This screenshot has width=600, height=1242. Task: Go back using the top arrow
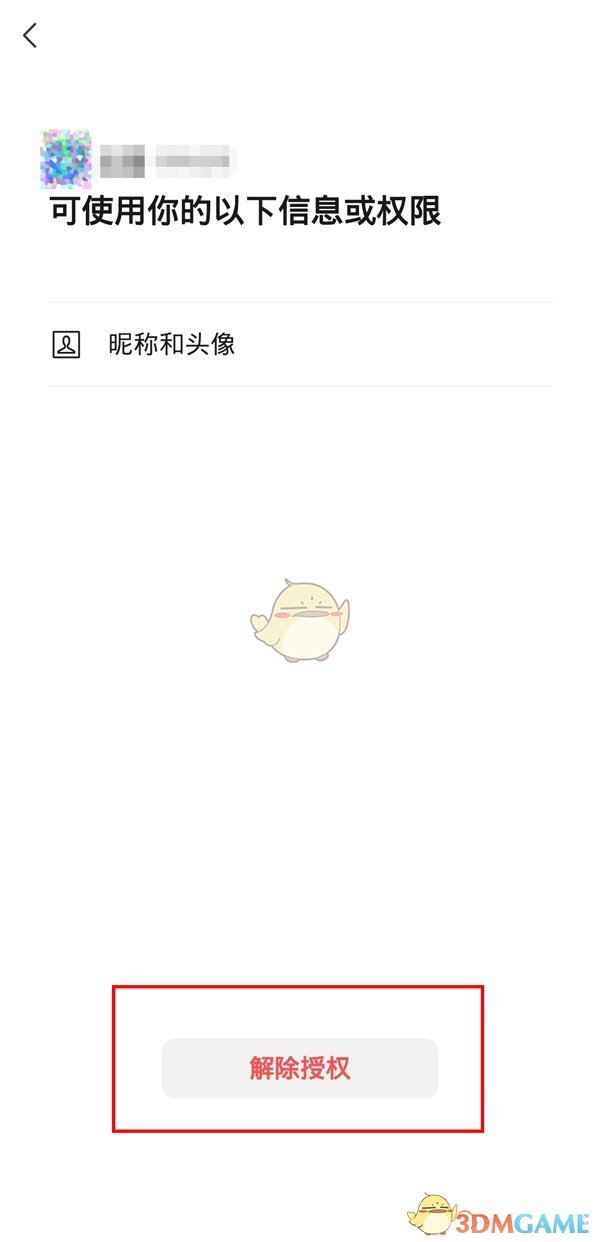(30, 36)
